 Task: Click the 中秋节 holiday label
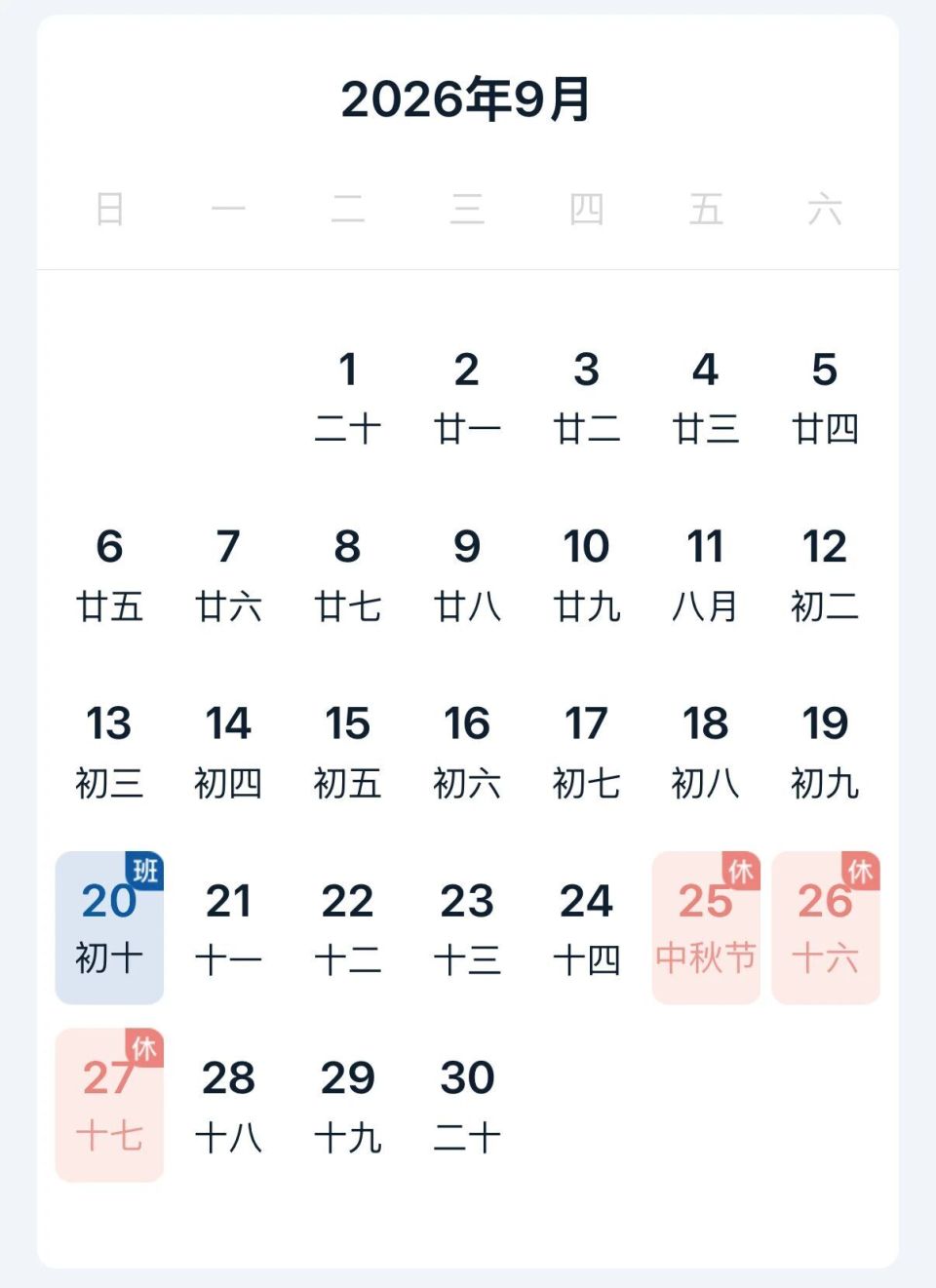pos(705,959)
